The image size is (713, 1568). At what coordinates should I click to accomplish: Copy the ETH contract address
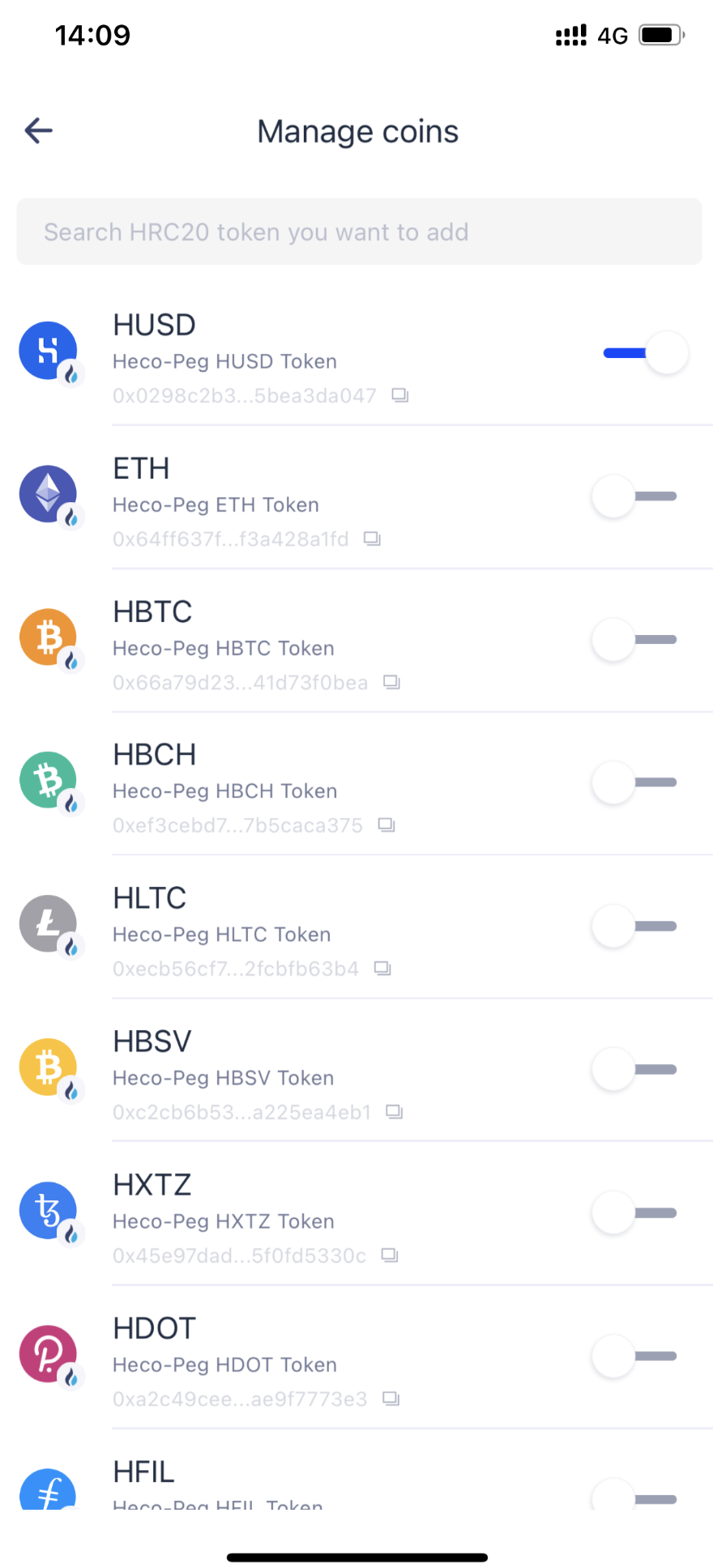(372, 539)
